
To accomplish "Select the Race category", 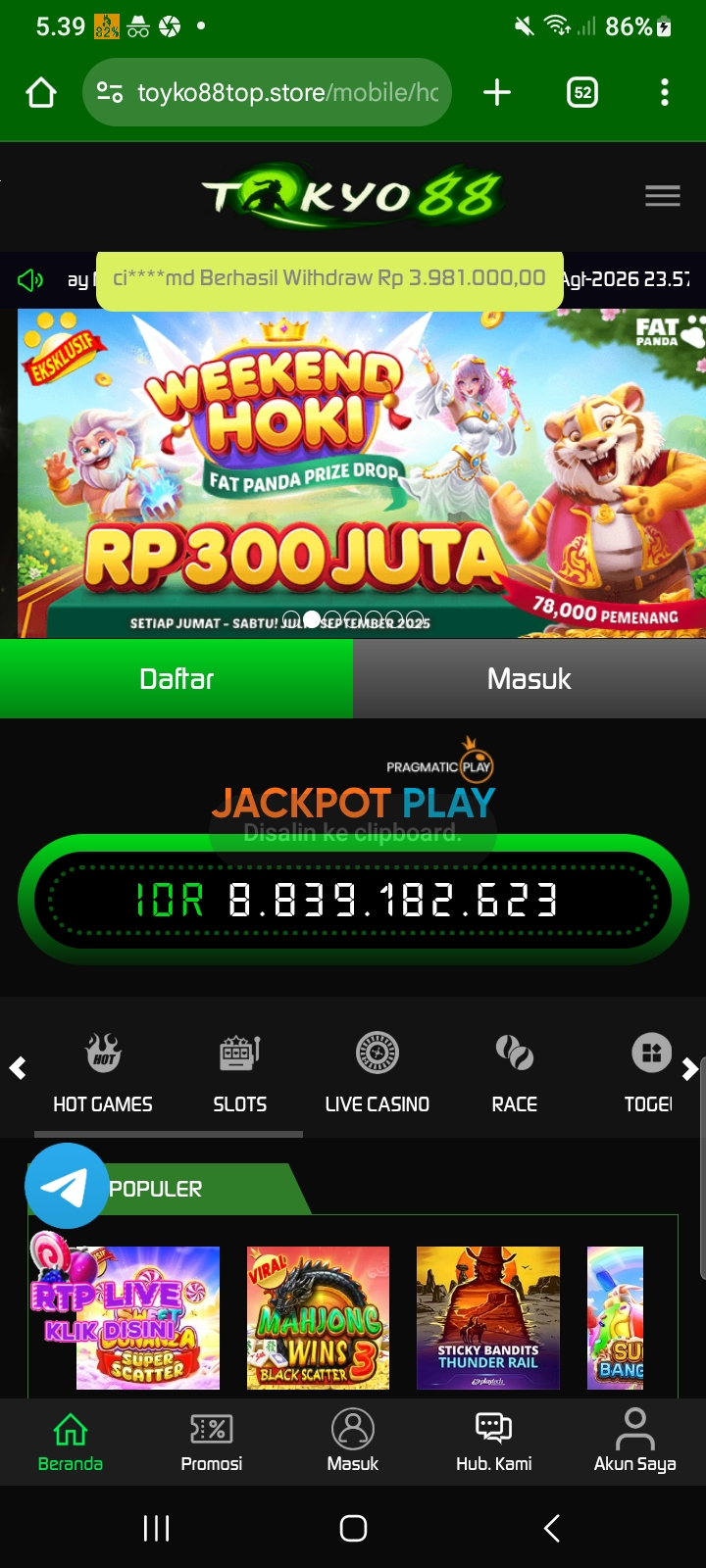I will (515, 1074).
